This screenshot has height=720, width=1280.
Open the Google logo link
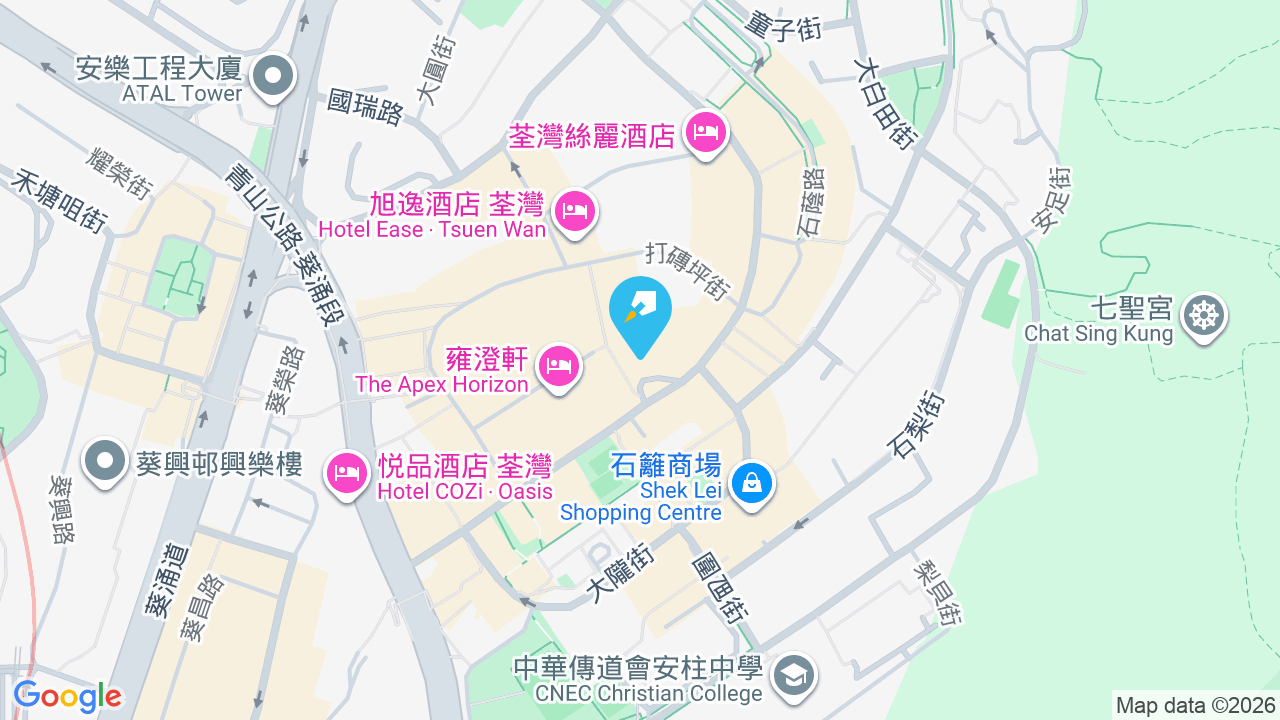tap(67, 697)
